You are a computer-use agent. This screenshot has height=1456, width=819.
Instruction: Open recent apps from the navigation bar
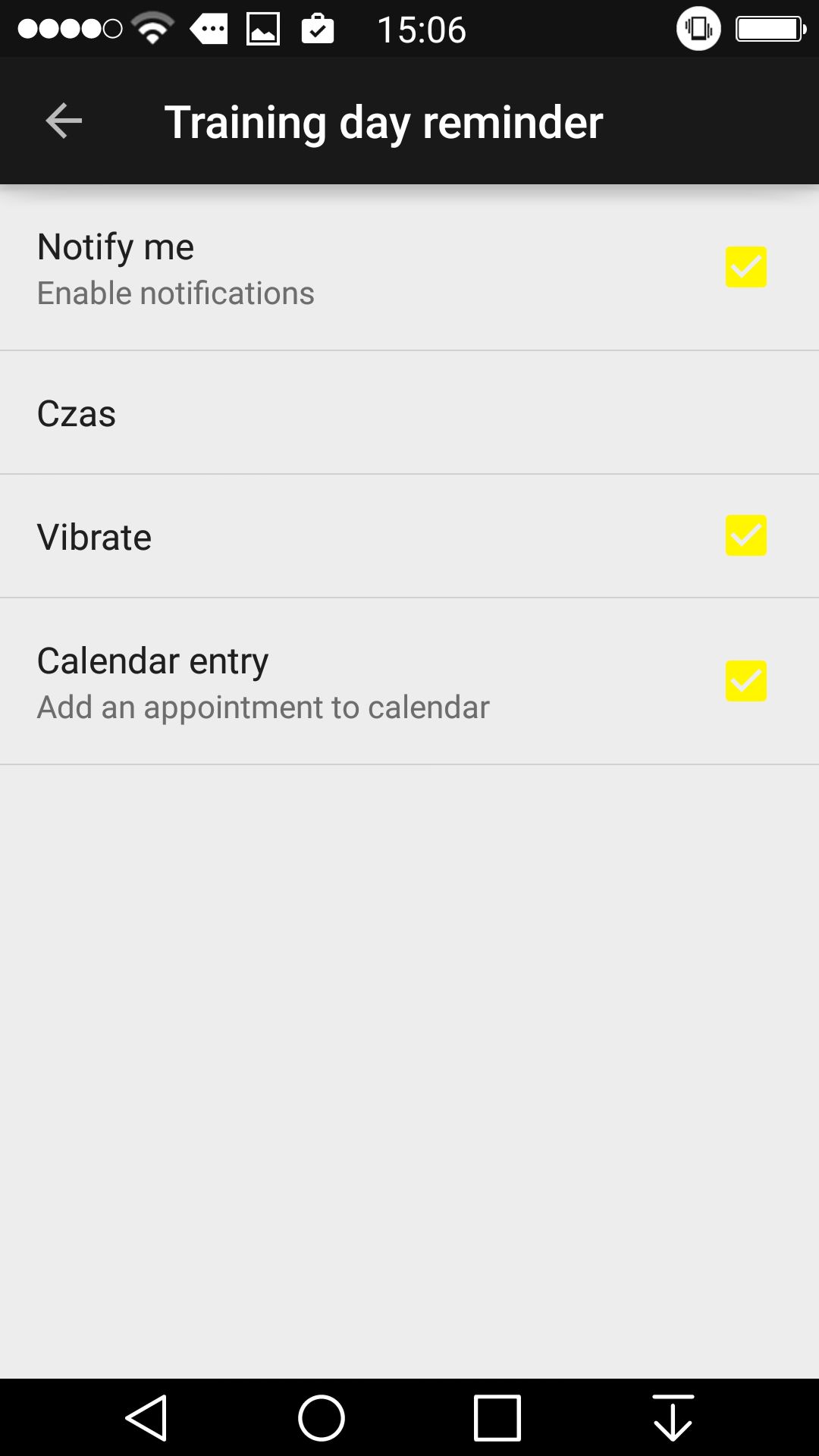coord(497,1417)
